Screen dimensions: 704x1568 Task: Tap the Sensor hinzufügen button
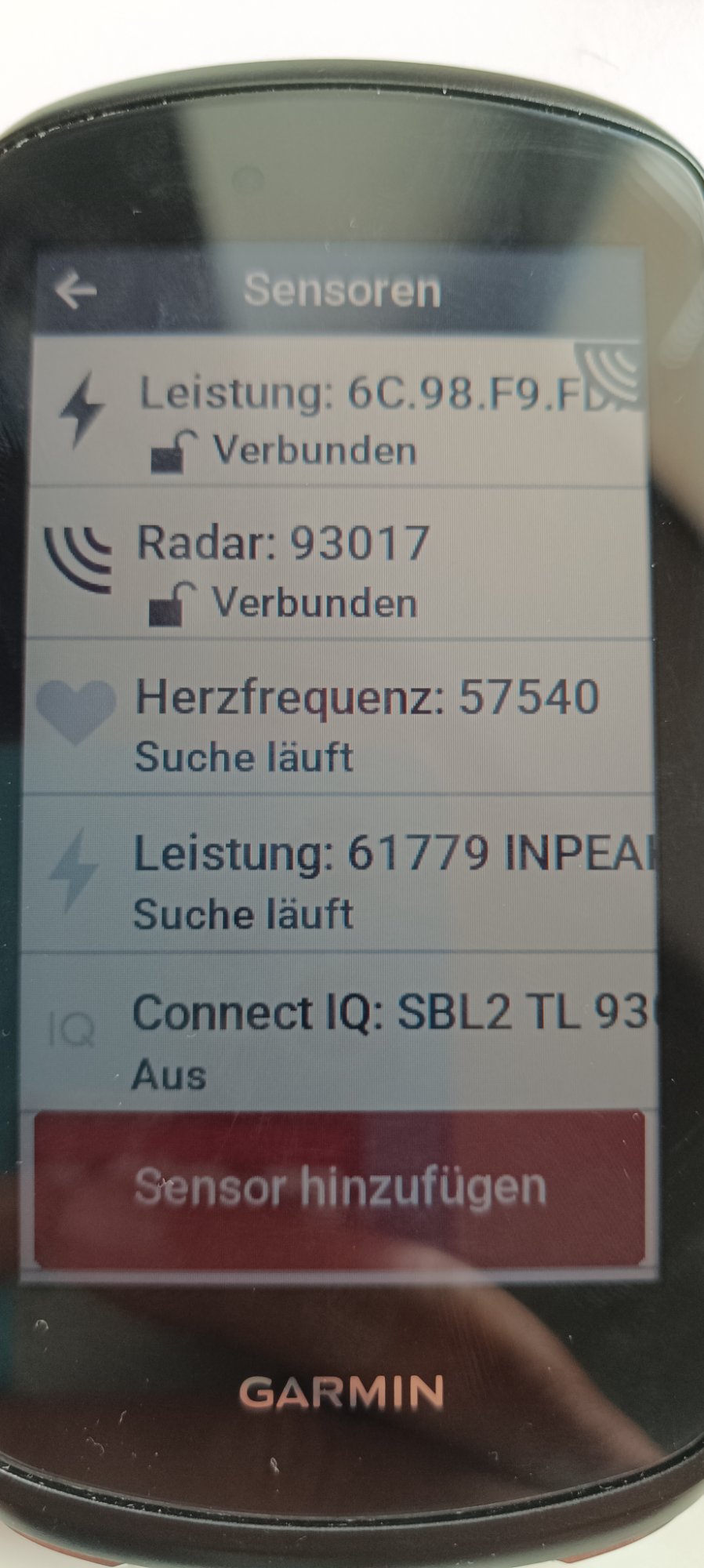339,1188
